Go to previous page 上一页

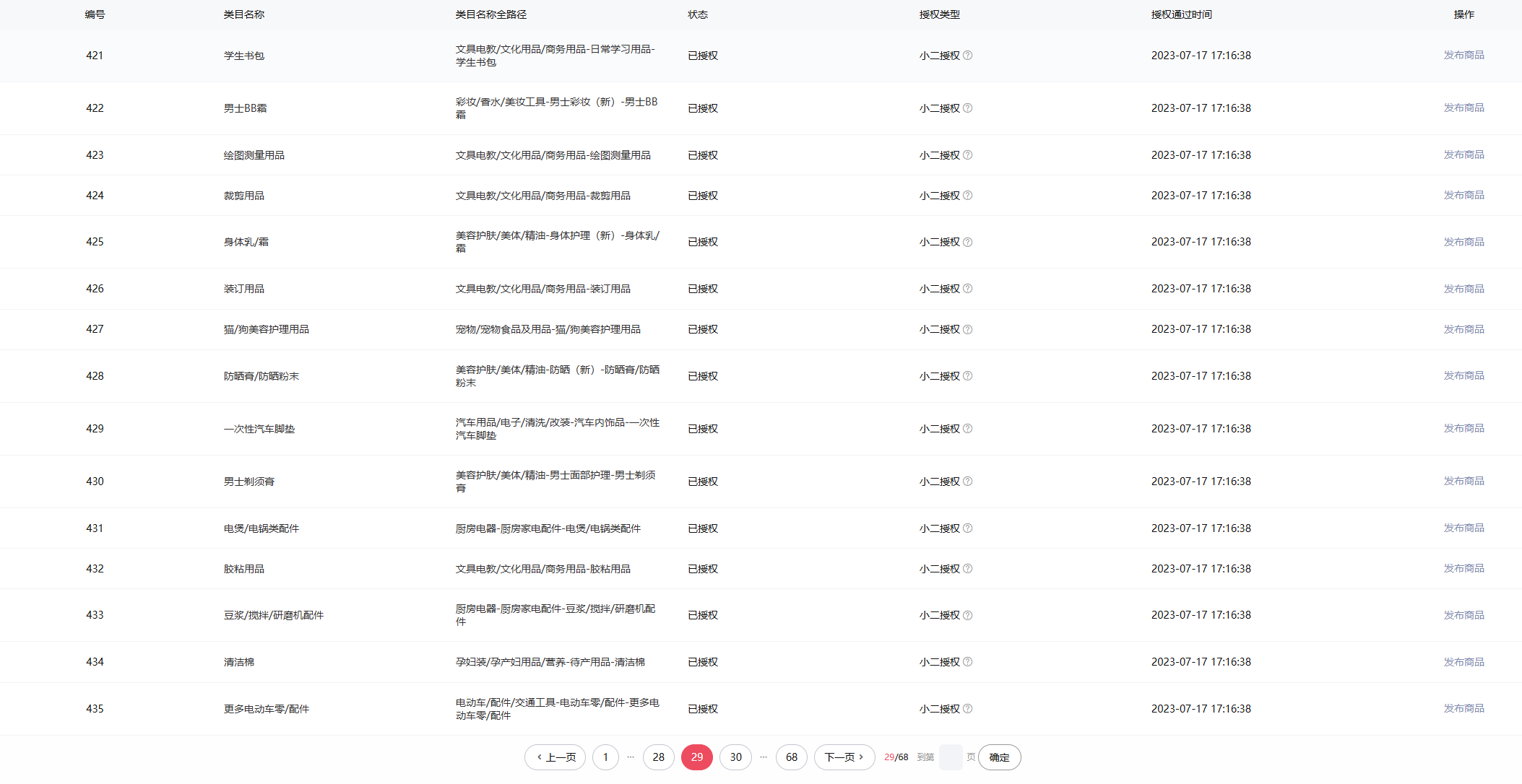click(x=555, y=757)
